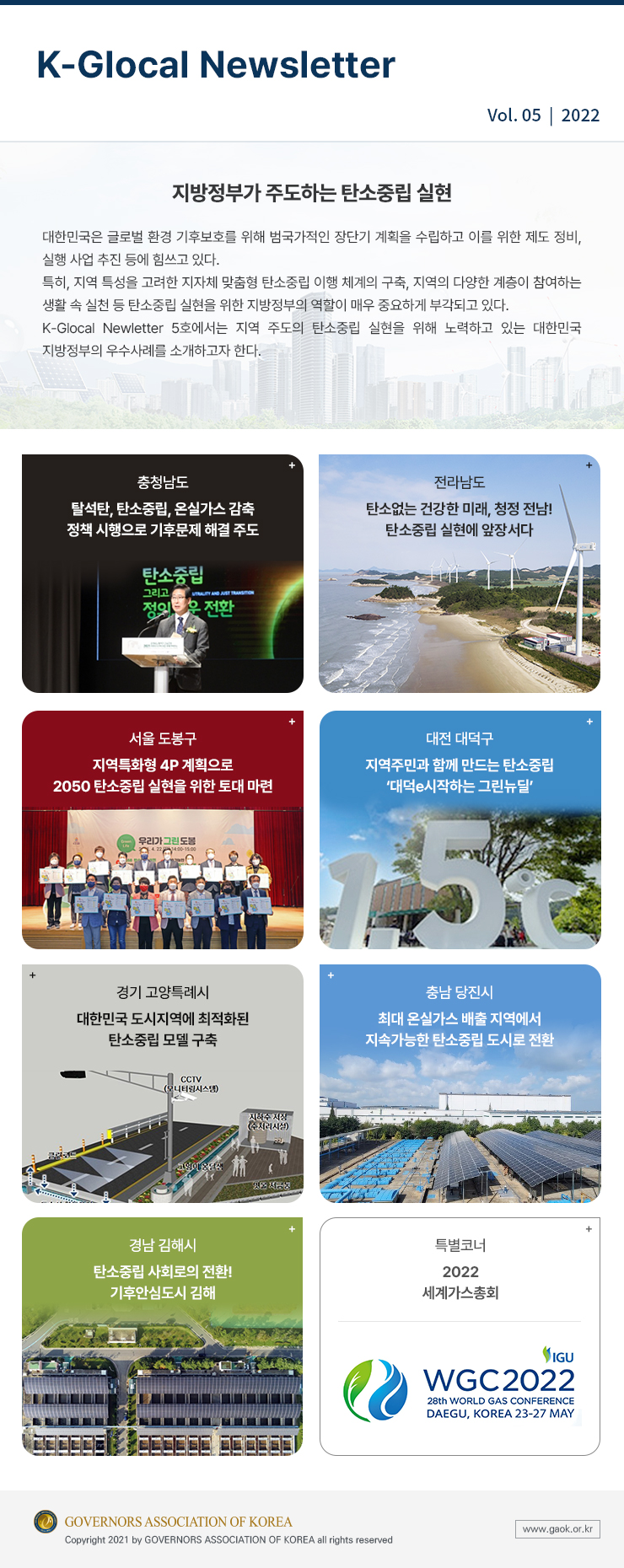This screenshot has width=624, height=1568.
Task: Visit the www.gaok.or.kr website link
Action: pyautogui.click(x=557, y=1528)
